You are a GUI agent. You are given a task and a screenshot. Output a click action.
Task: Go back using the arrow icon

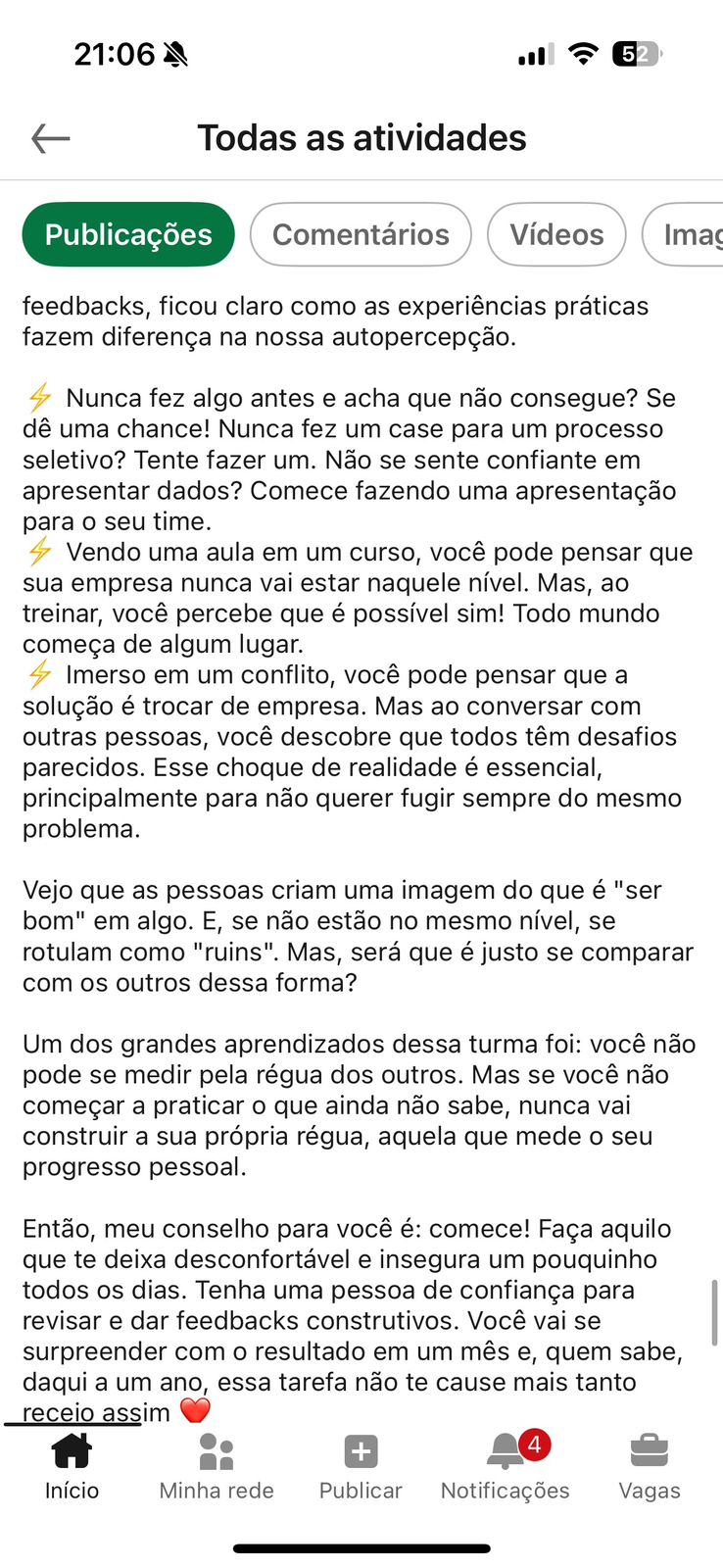51,139
